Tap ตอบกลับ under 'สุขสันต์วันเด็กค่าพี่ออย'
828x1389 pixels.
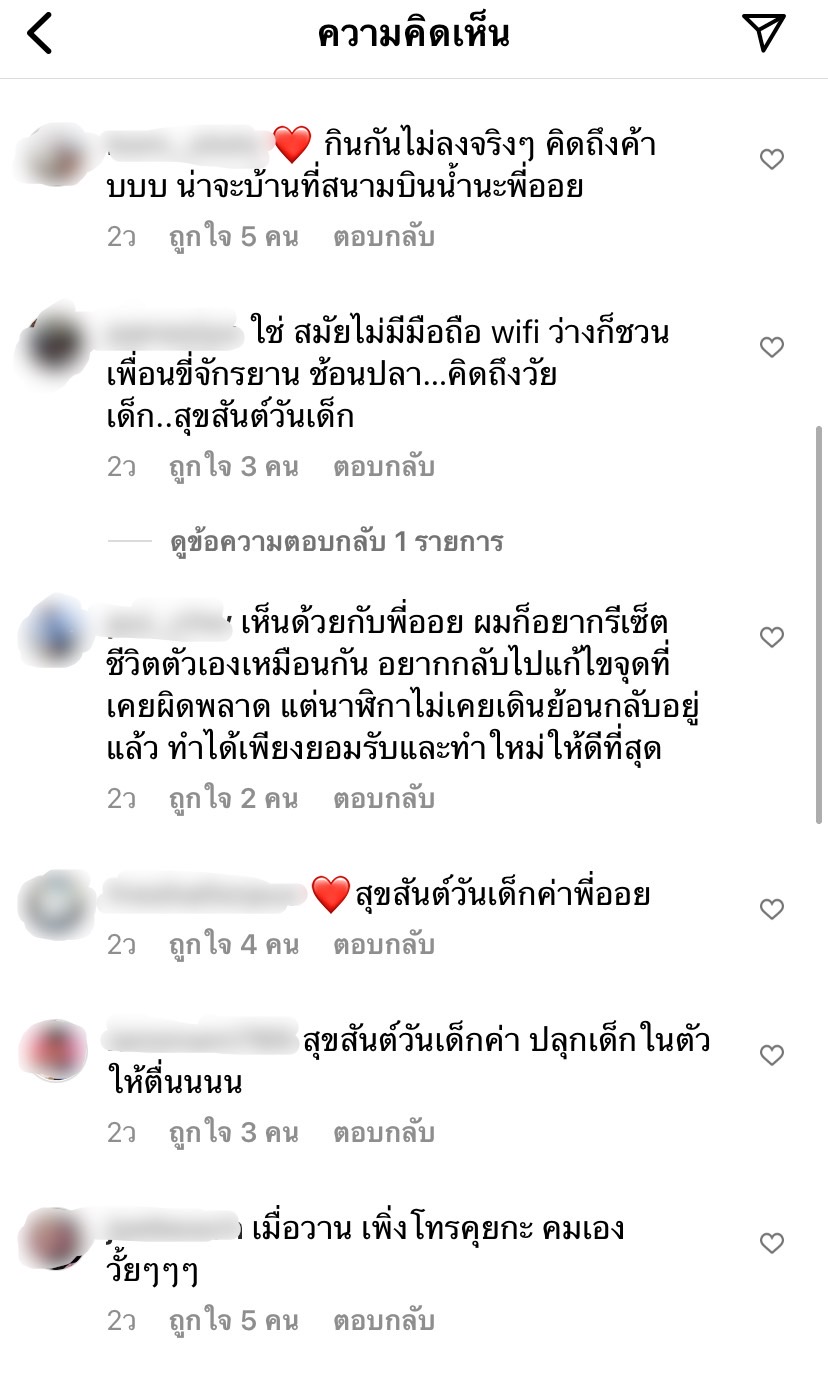tap(384, 944)
